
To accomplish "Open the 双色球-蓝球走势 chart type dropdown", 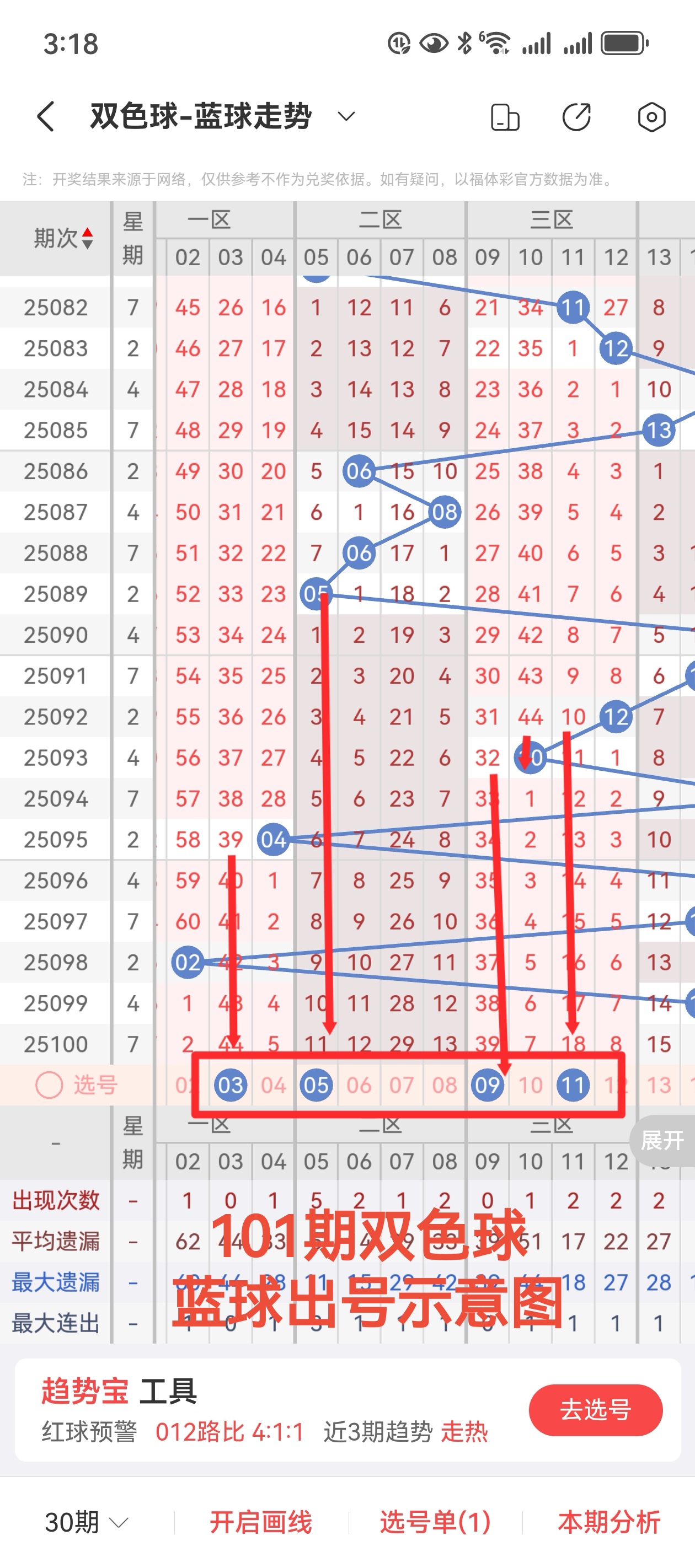I will (x=346, y=116).
